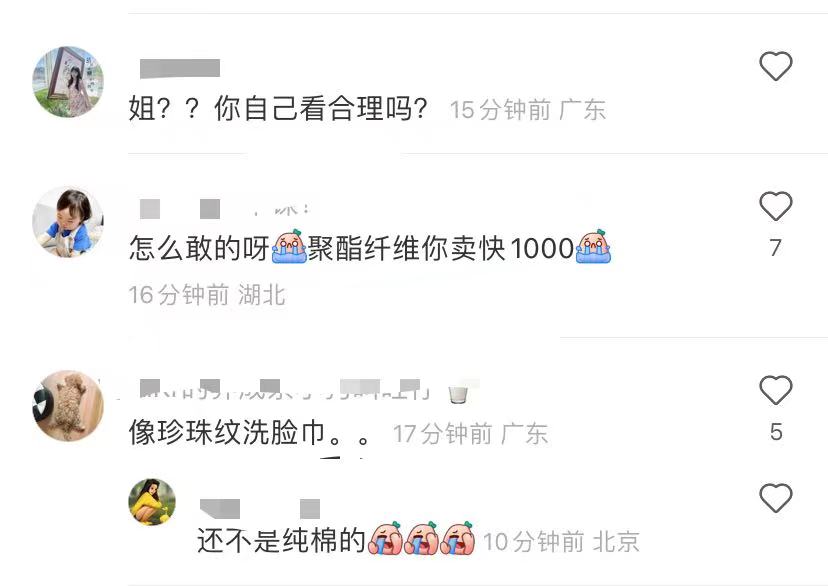The width and height of the screenshot is (828, 586).
Task: Open avatar of the 珍珠纹洗脸巾 commenter
Action: (68, 405)
